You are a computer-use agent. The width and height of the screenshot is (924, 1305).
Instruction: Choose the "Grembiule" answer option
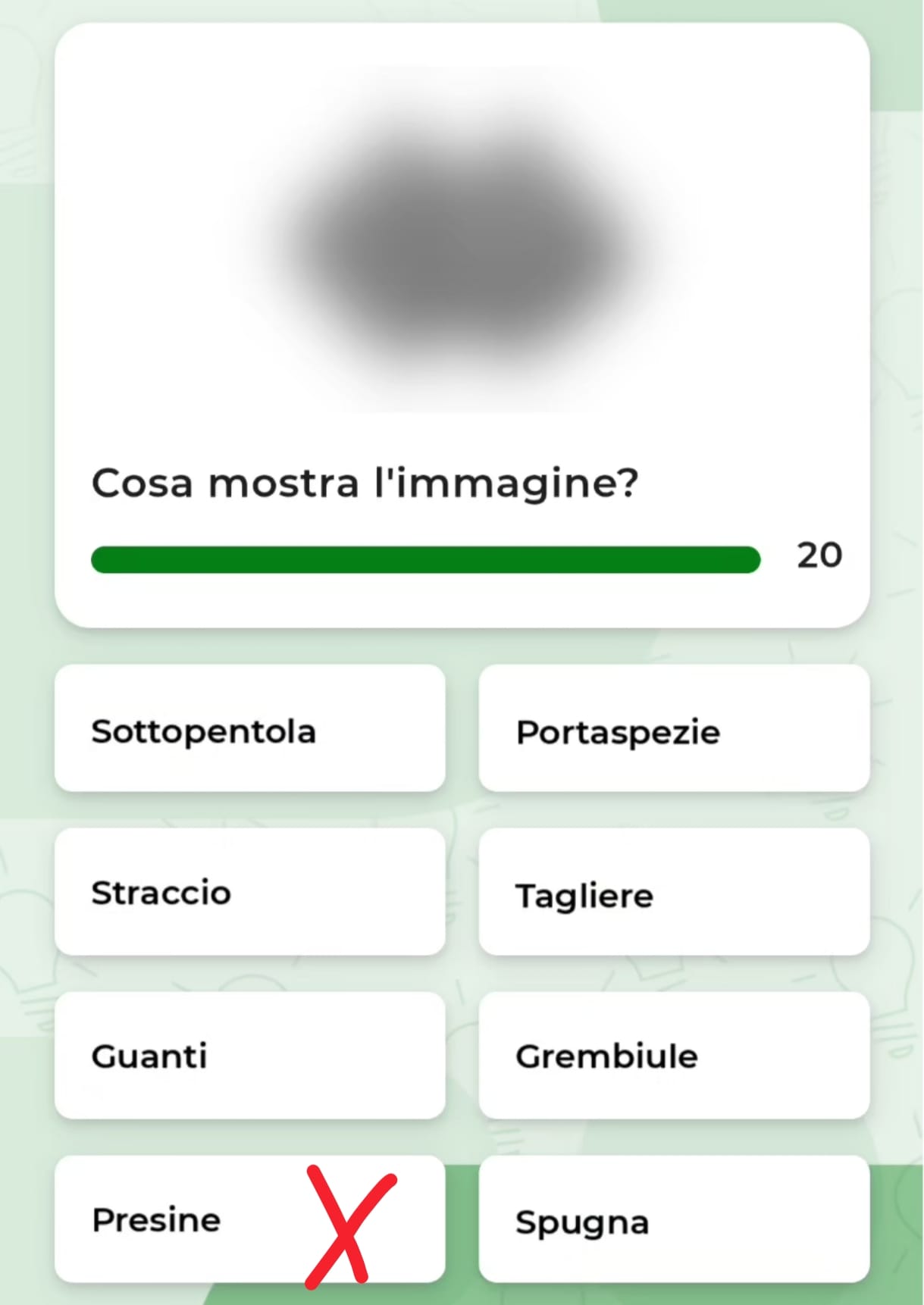coord(673,1055)
